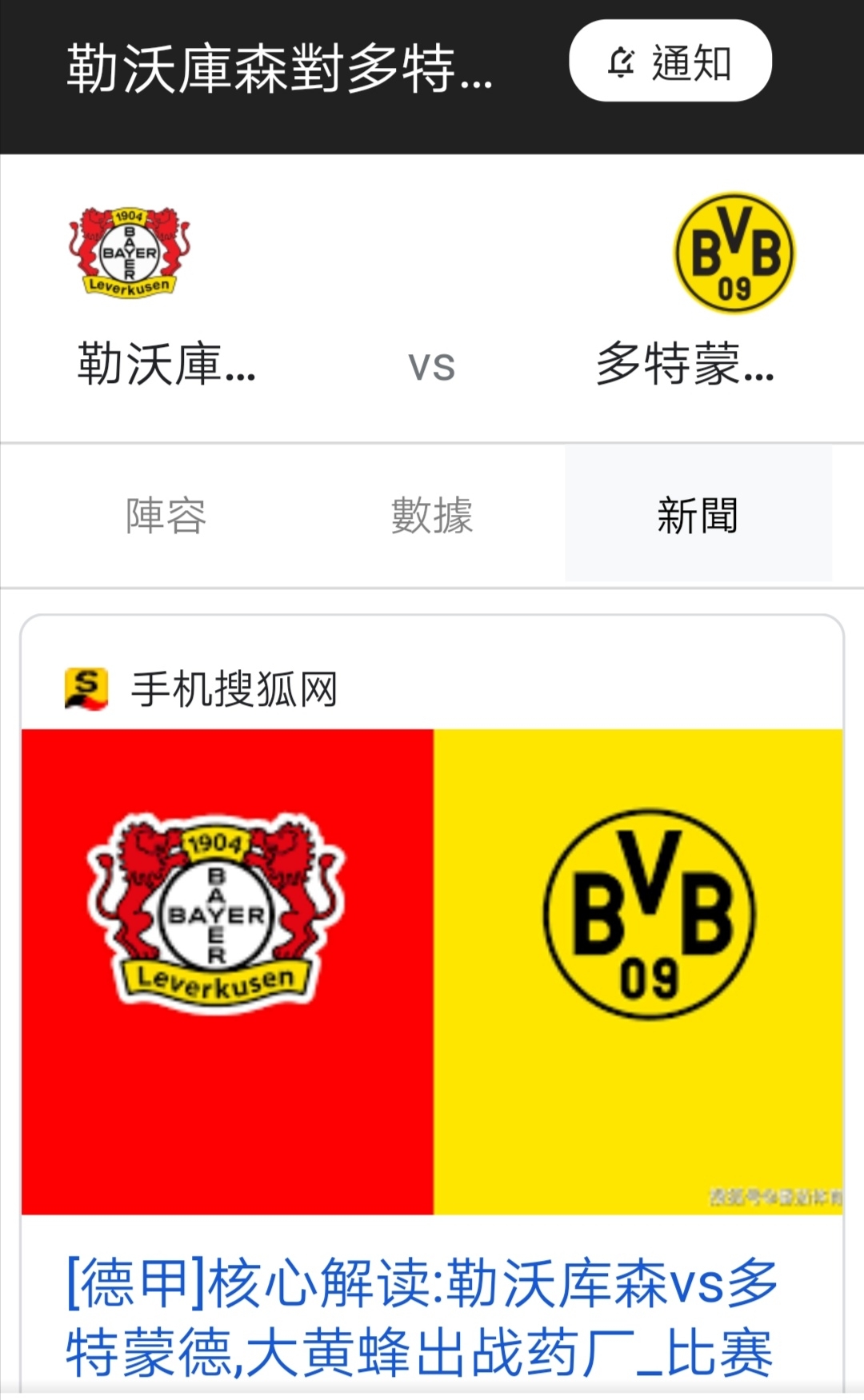Switch to the 陣容 tab
864x1400 pixels.
(x=166, y=516)
